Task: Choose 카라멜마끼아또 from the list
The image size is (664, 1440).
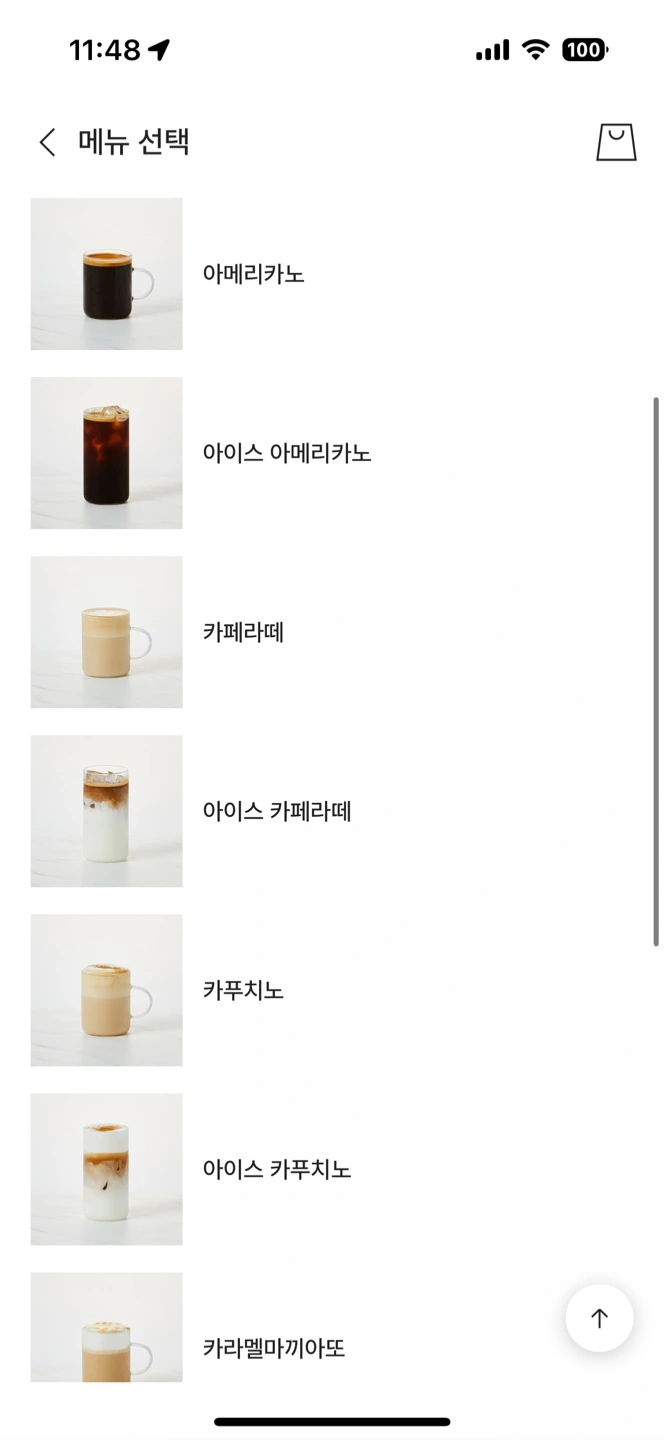Action: [x=273, y=1348]
